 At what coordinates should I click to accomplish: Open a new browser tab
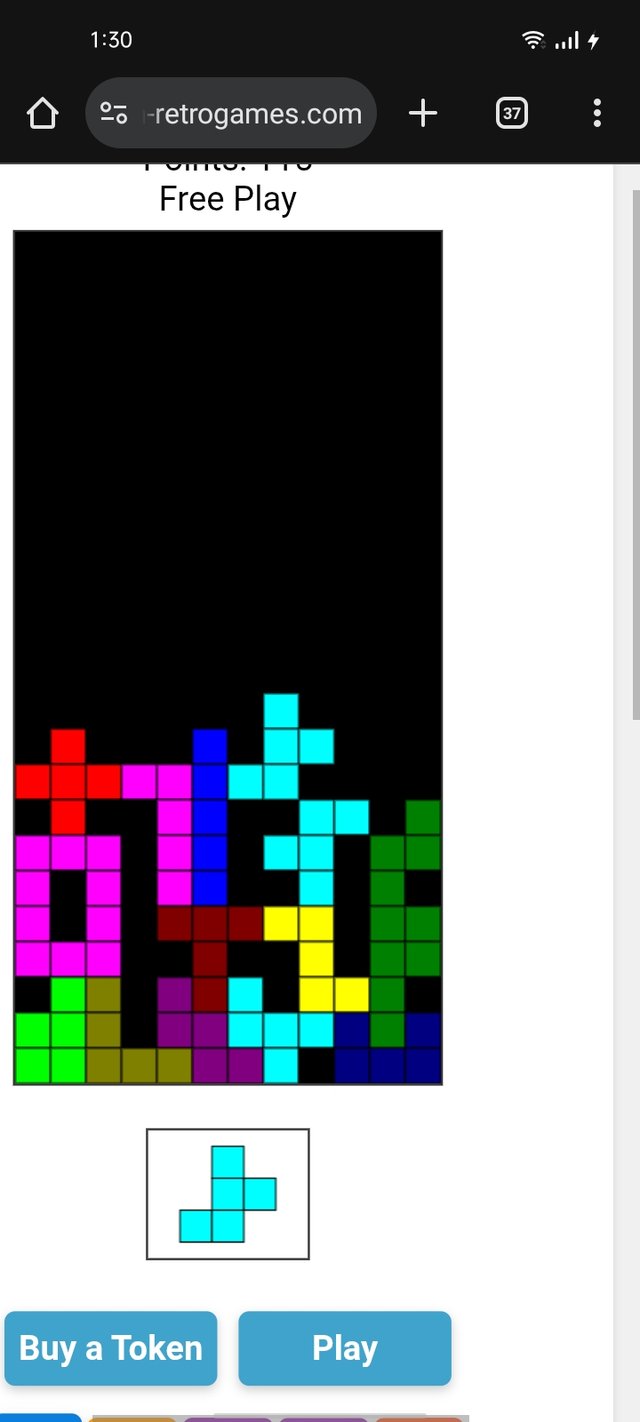423,114
